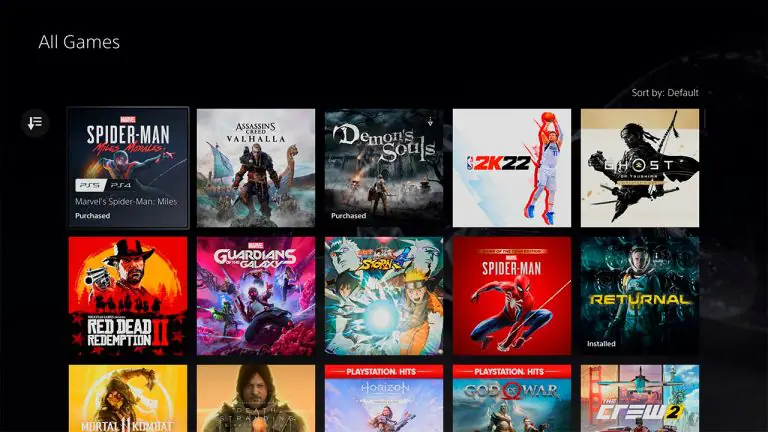Open Marvel's Spider-Man: Miles Morales tile
Viewport: 768px width, 432px height.
click(128, 167)
